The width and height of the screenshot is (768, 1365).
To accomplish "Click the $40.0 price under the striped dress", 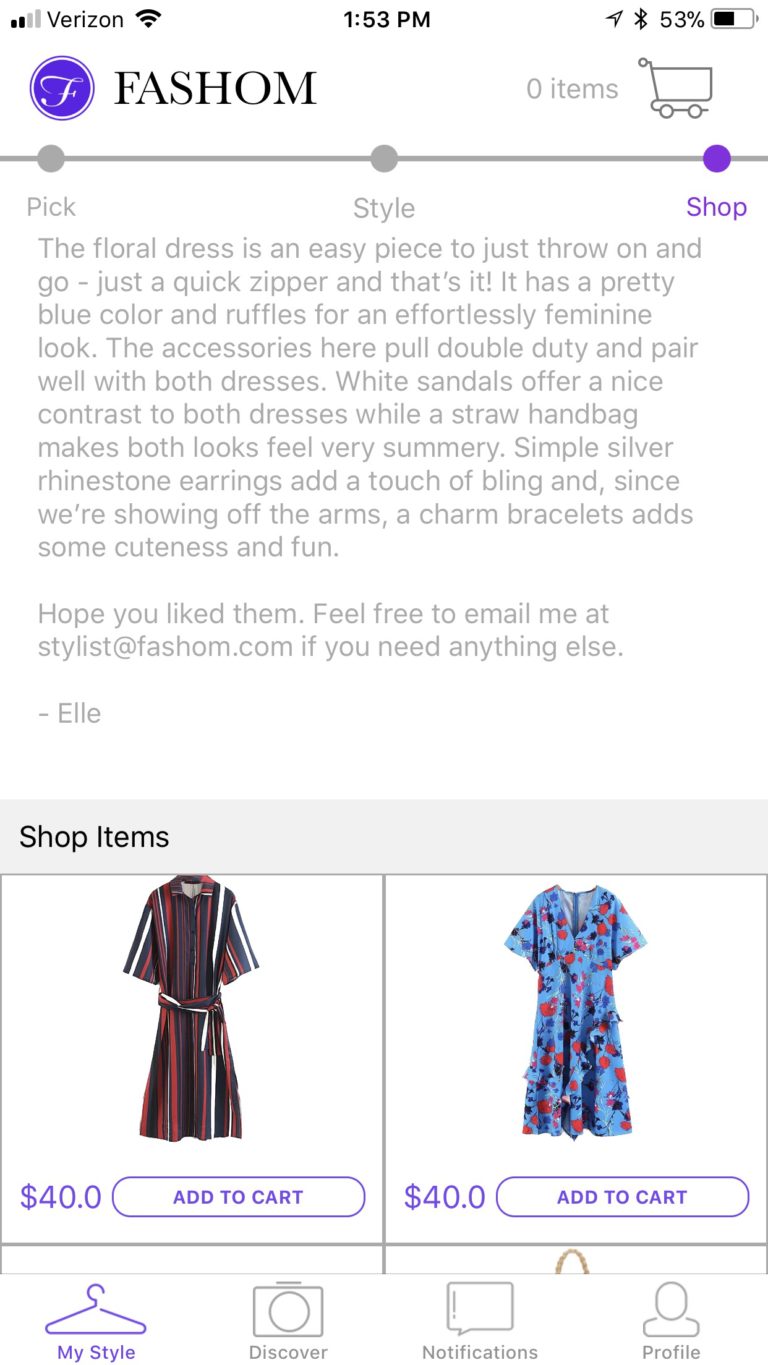I will (60, 1196).
